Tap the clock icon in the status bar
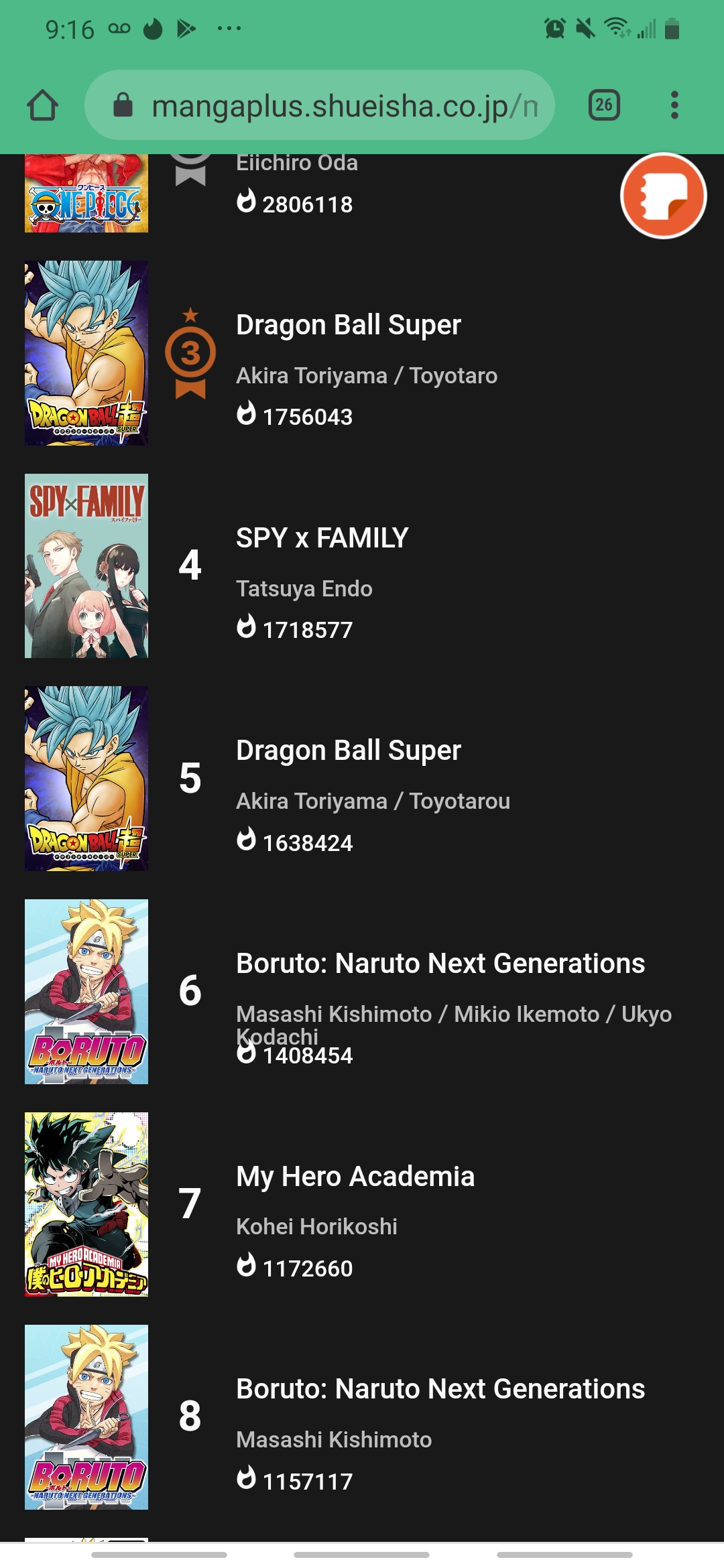724x1568 pixels. point(554,28)
